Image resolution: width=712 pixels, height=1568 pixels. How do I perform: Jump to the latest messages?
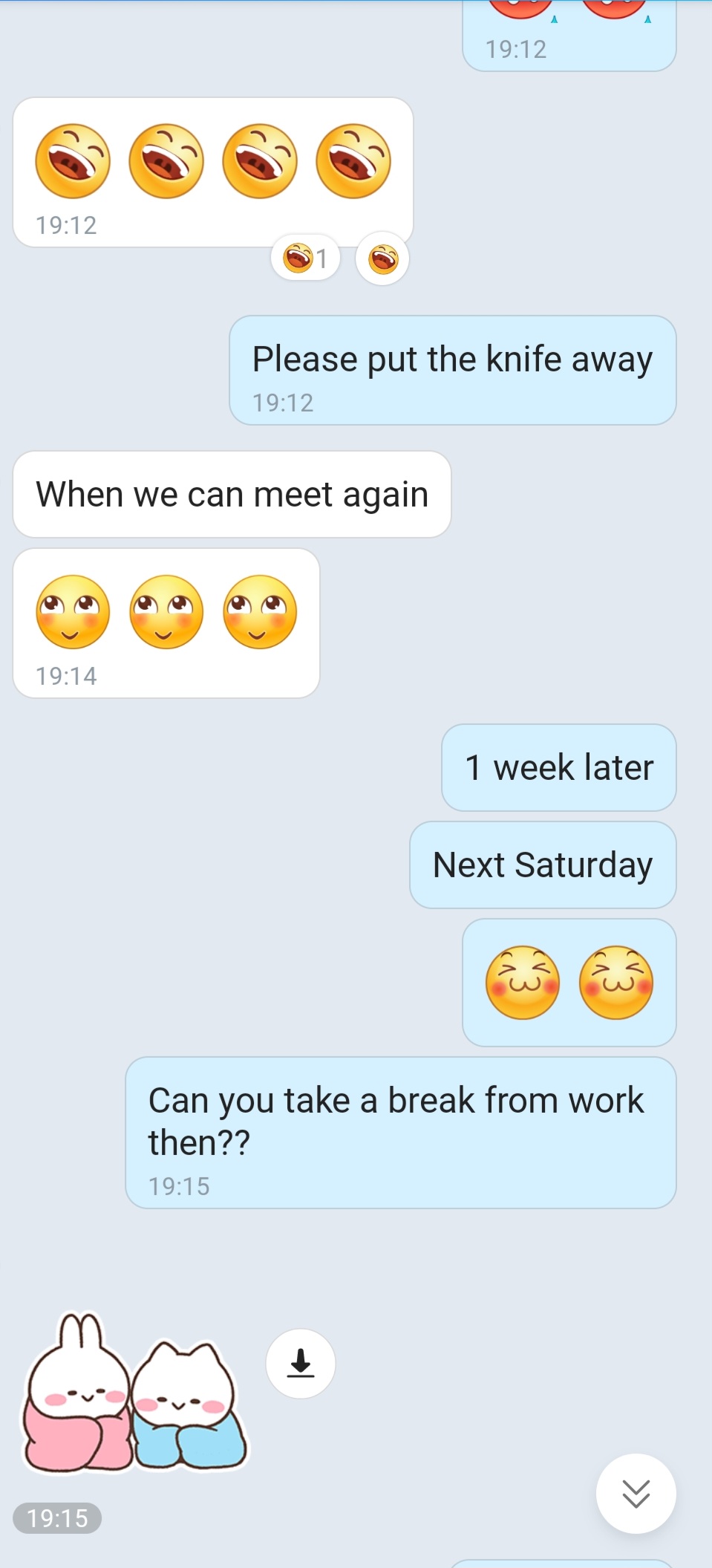point(636,1493)
